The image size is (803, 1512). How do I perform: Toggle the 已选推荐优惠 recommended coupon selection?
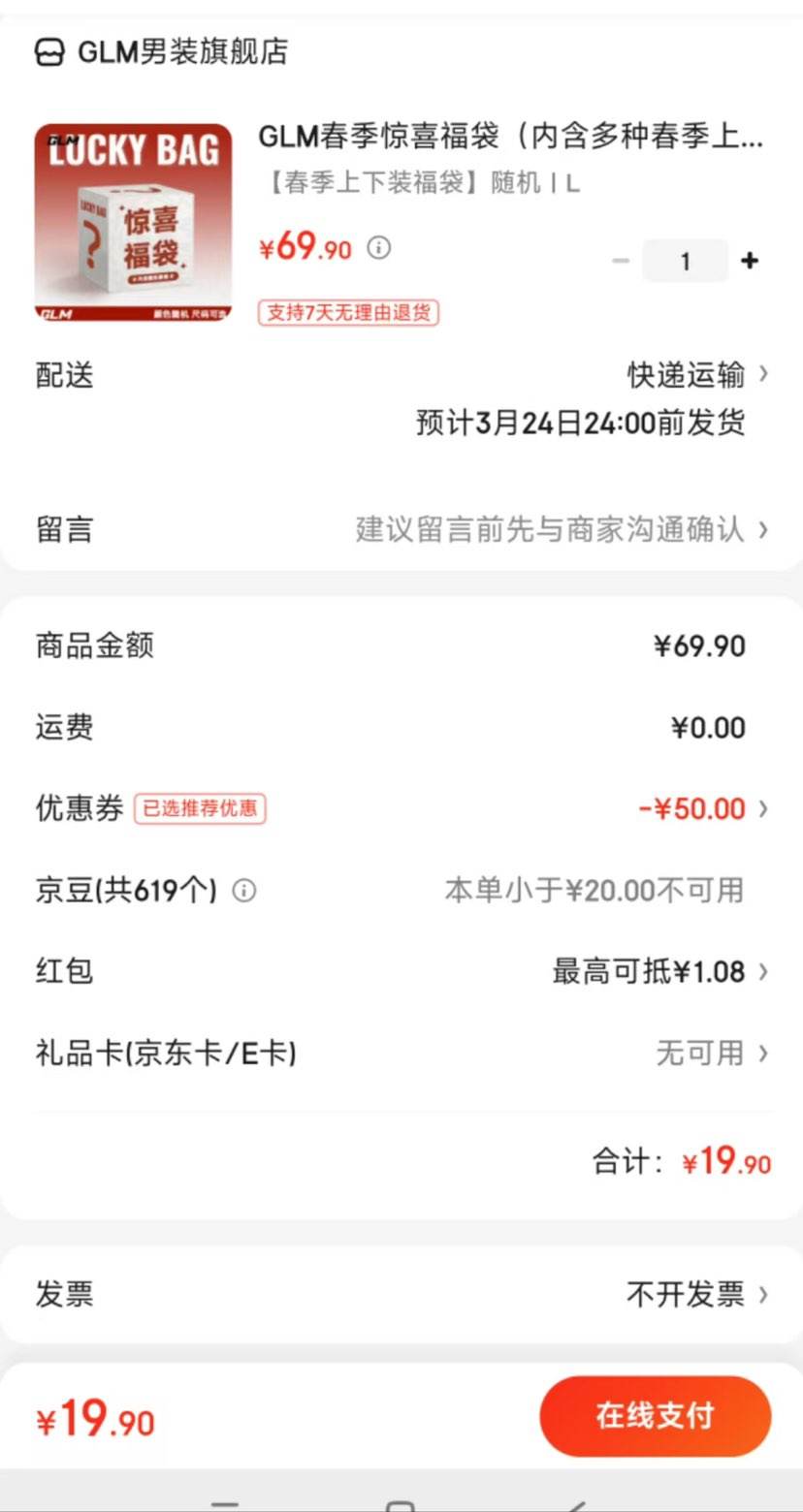coord(200,807)
